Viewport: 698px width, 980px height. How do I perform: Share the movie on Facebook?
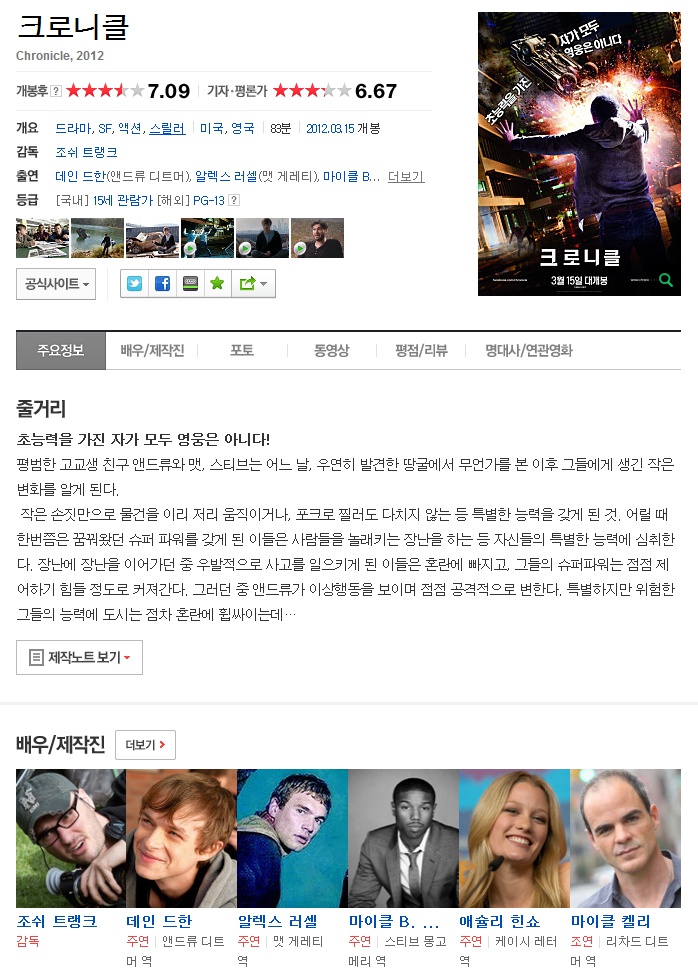(162, 284)
